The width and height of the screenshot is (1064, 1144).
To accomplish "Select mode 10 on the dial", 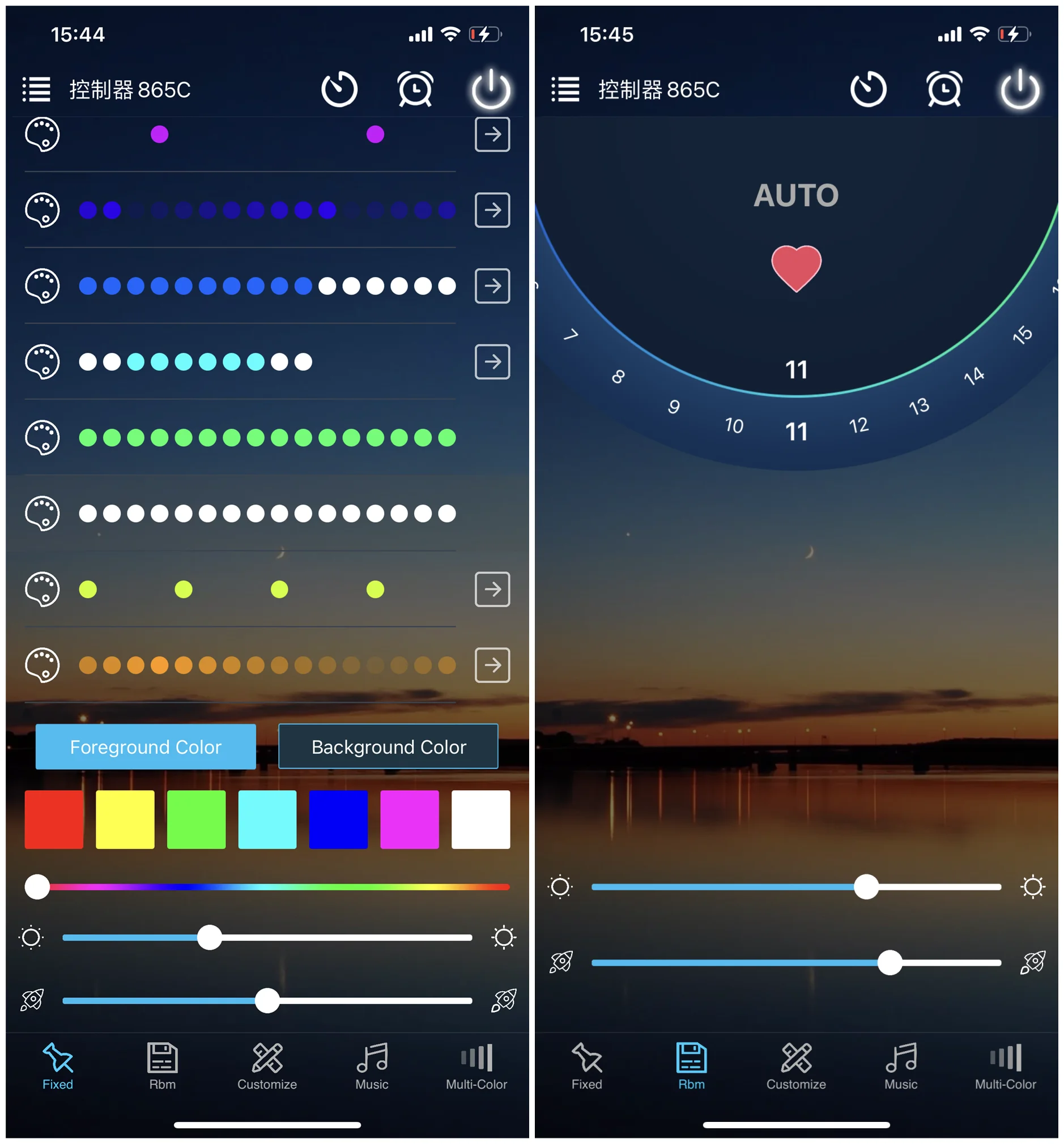I will coord(734,425).
